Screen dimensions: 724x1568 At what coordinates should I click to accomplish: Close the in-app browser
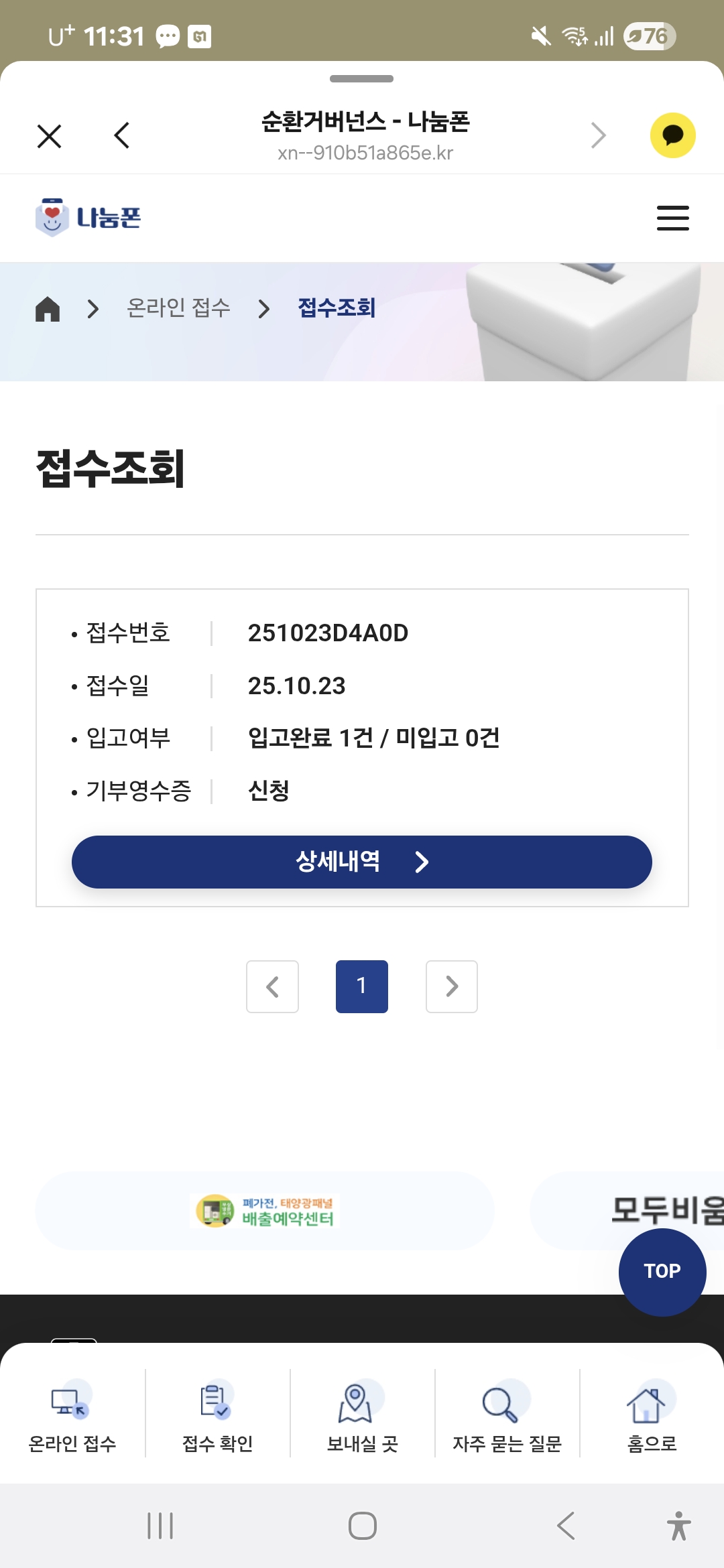pos(49,136)
